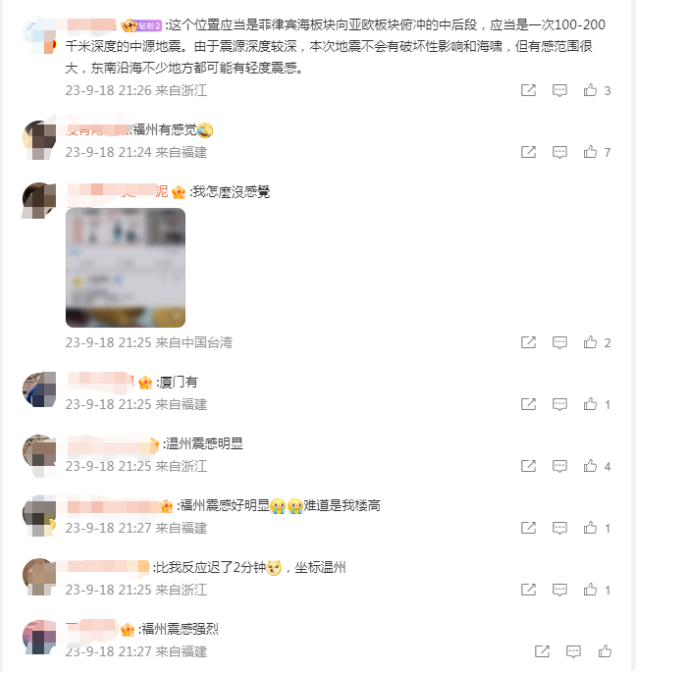Repost the comment about 菲律宾海板块
The height and width of the screenshot is (684, 677).
528,90
